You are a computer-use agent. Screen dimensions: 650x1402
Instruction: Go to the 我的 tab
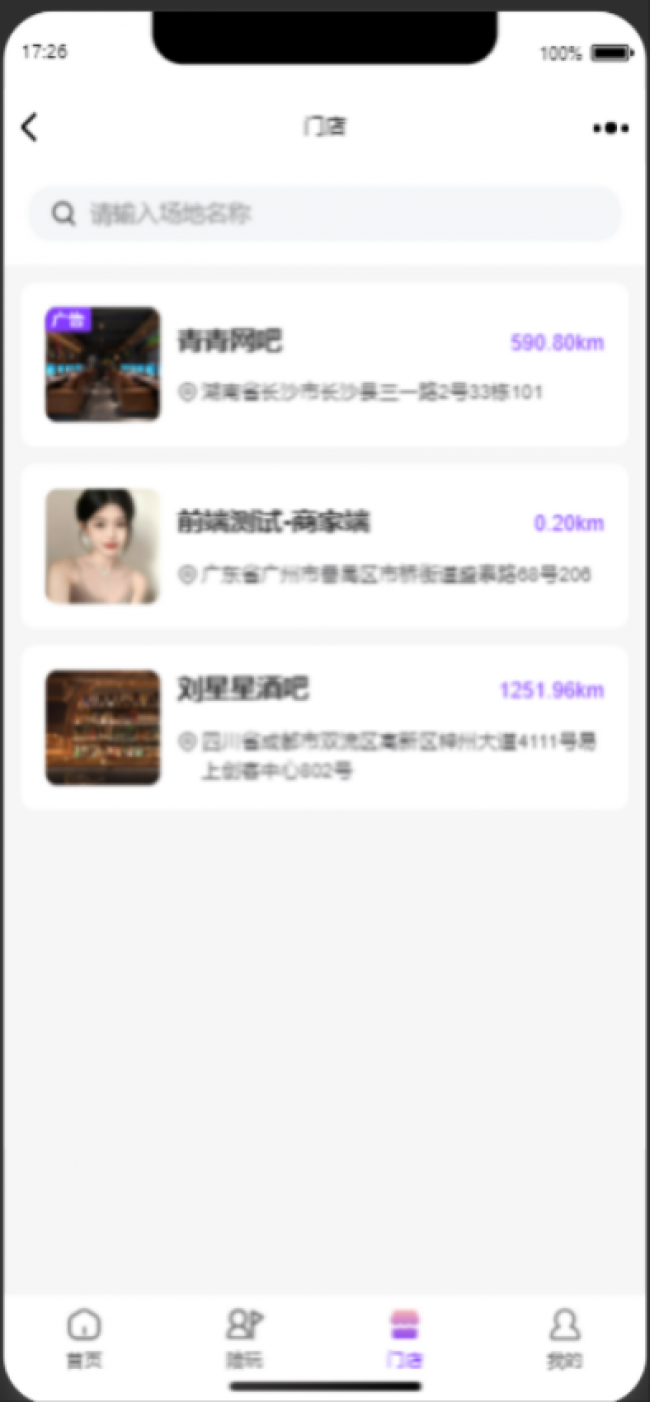click(x=565, y=1338)
